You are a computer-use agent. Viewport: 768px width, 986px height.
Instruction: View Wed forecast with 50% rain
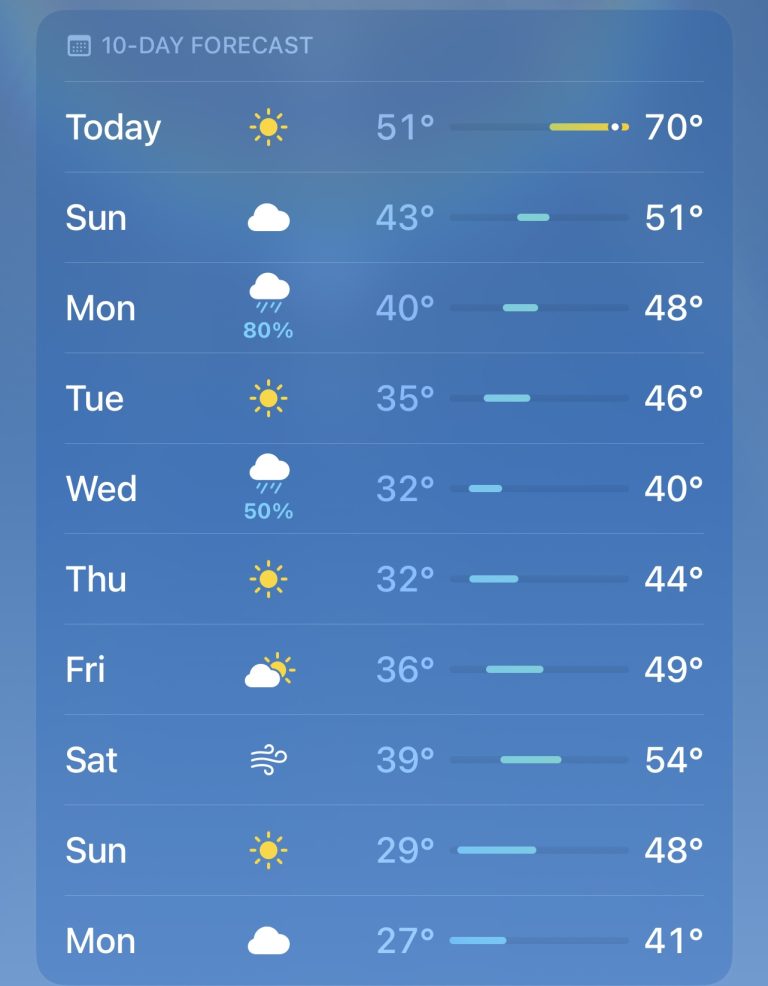(384, 489)
